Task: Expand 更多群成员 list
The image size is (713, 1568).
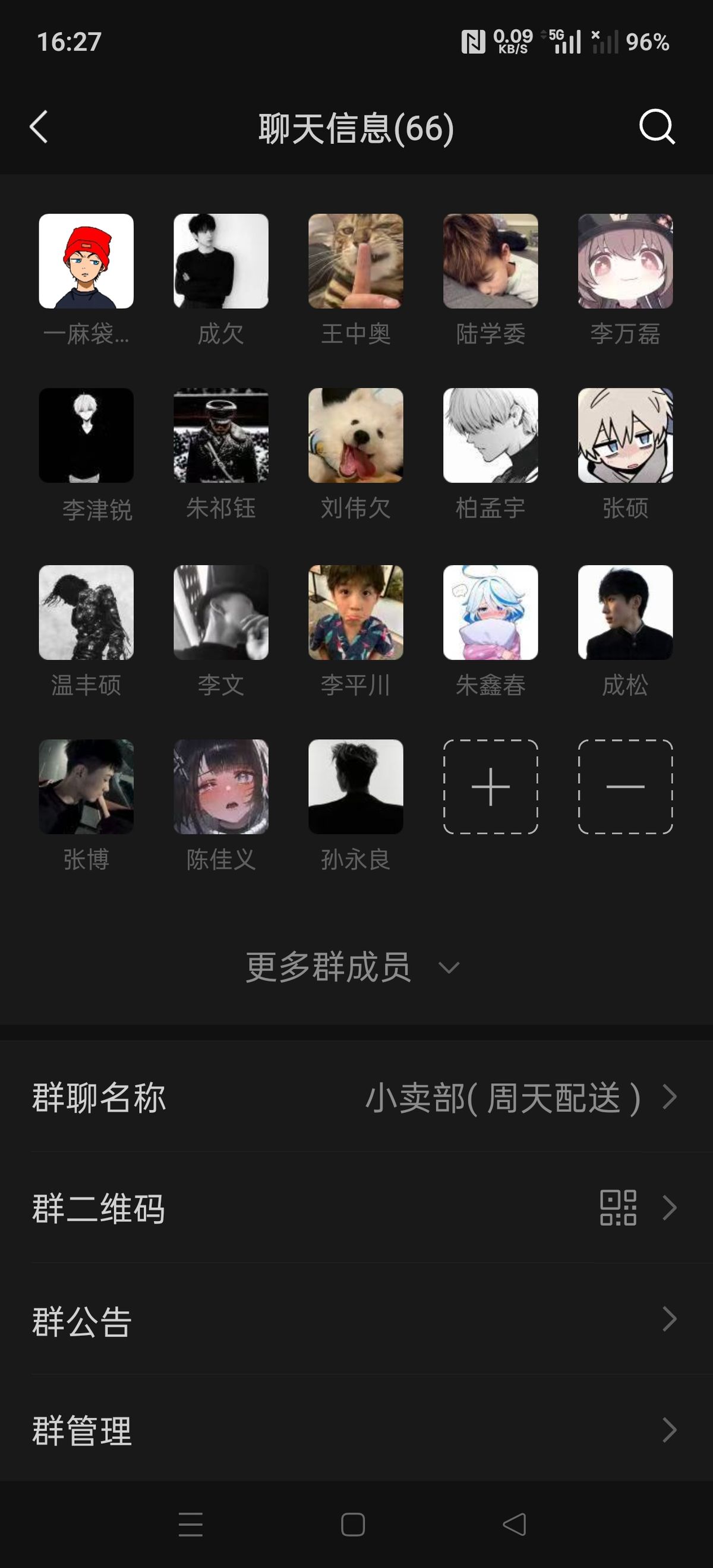Action: (x=352, y=967)
